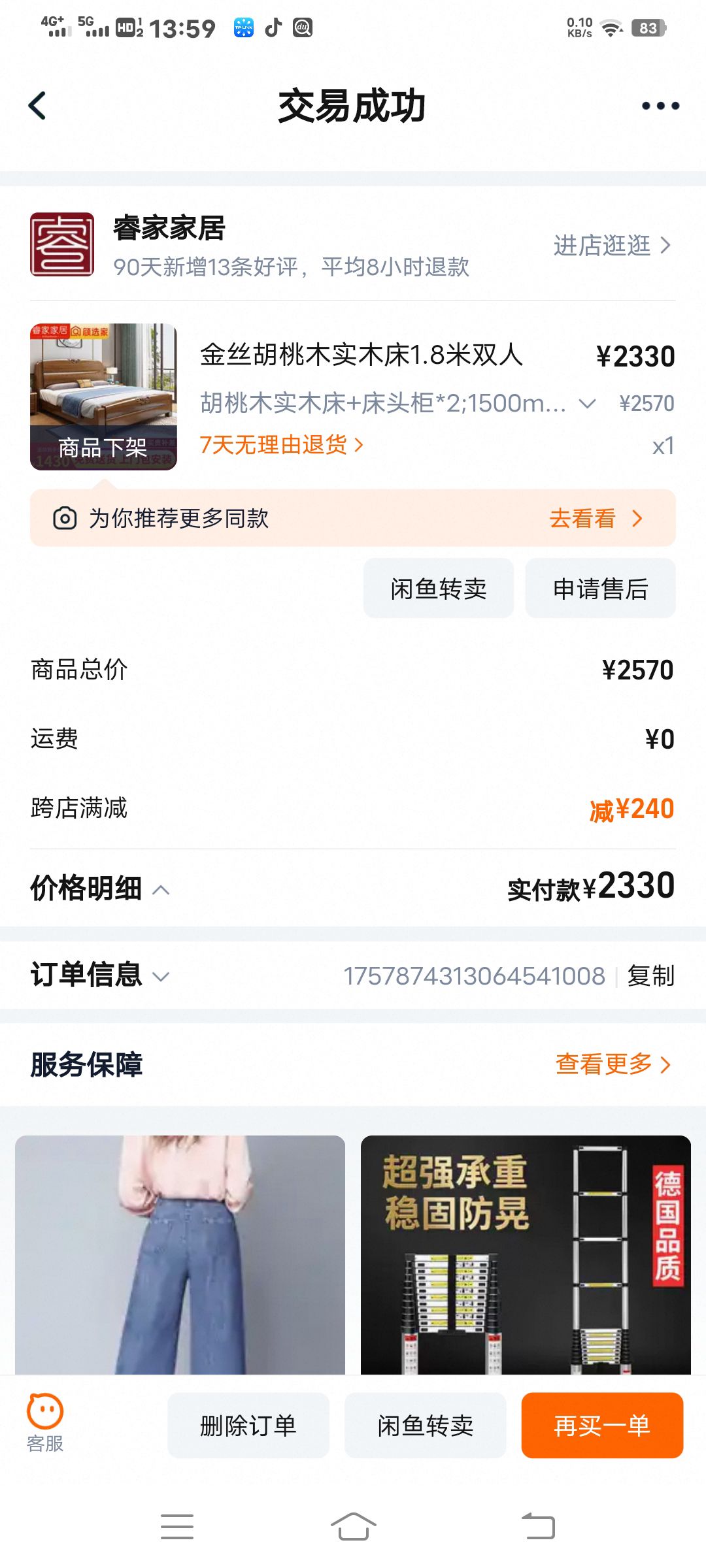Expand the product specification chevron
Viewport: 706px width, 1568px height.
point(587,404)
